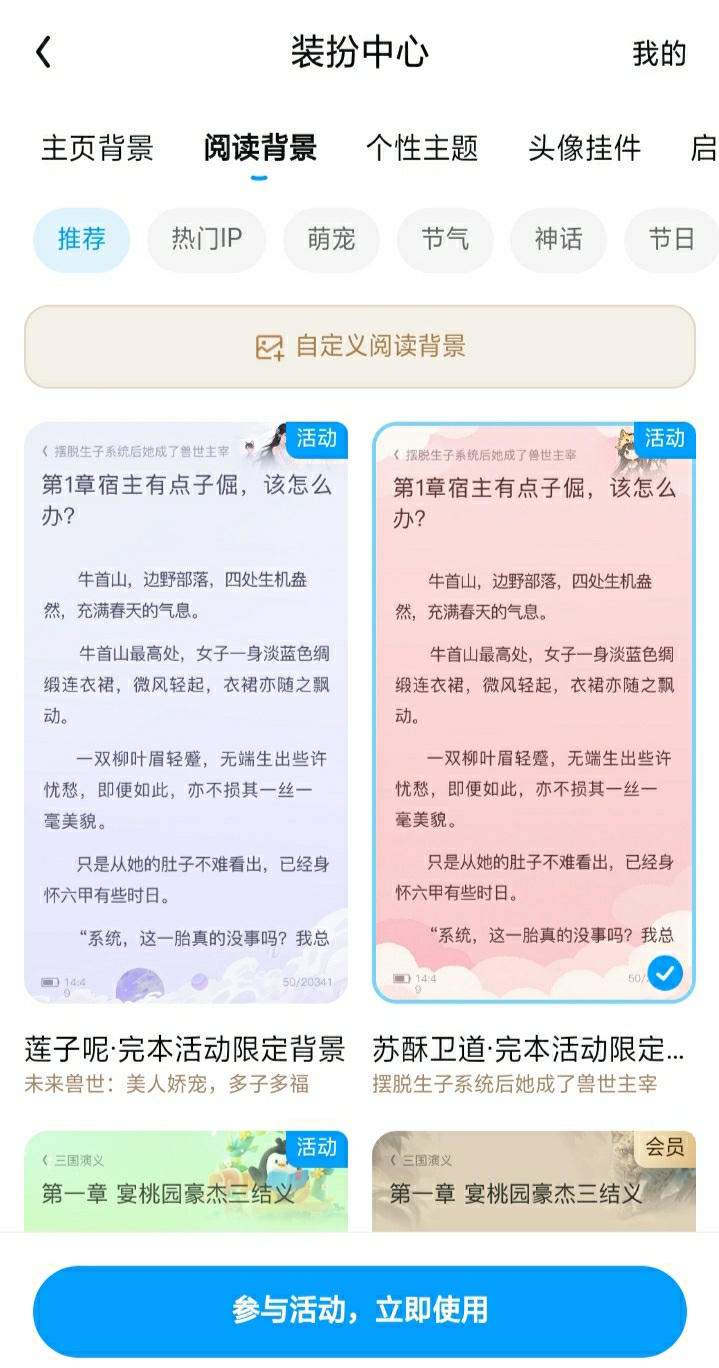Select the 节日 filter chip
This screenshot has width=719, height=1368.
pos(671,240)
